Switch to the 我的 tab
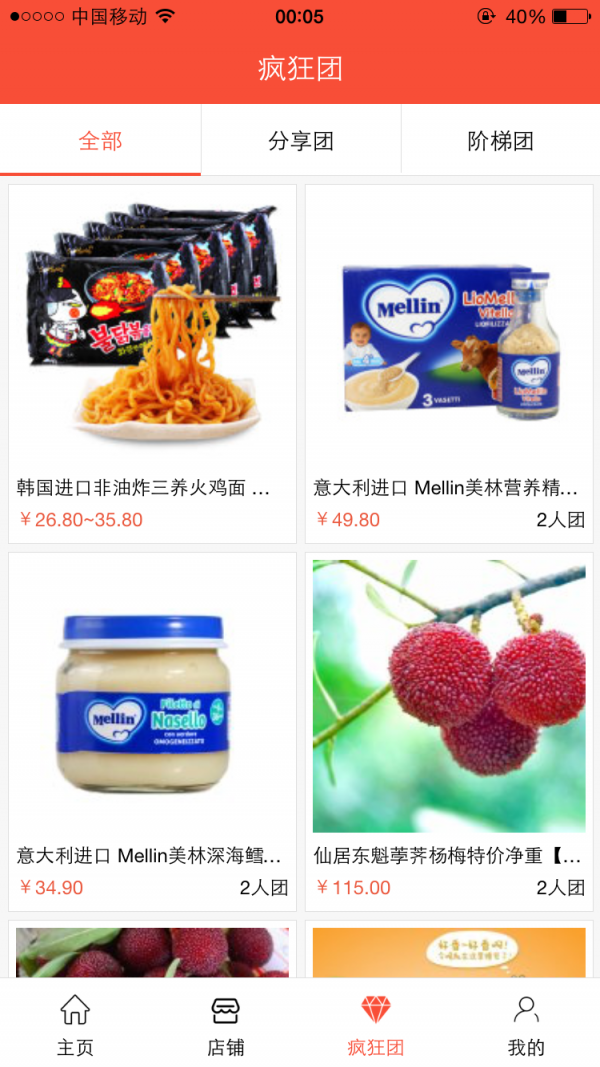This screenshot has width=600, height=1067. point(526,1024)
